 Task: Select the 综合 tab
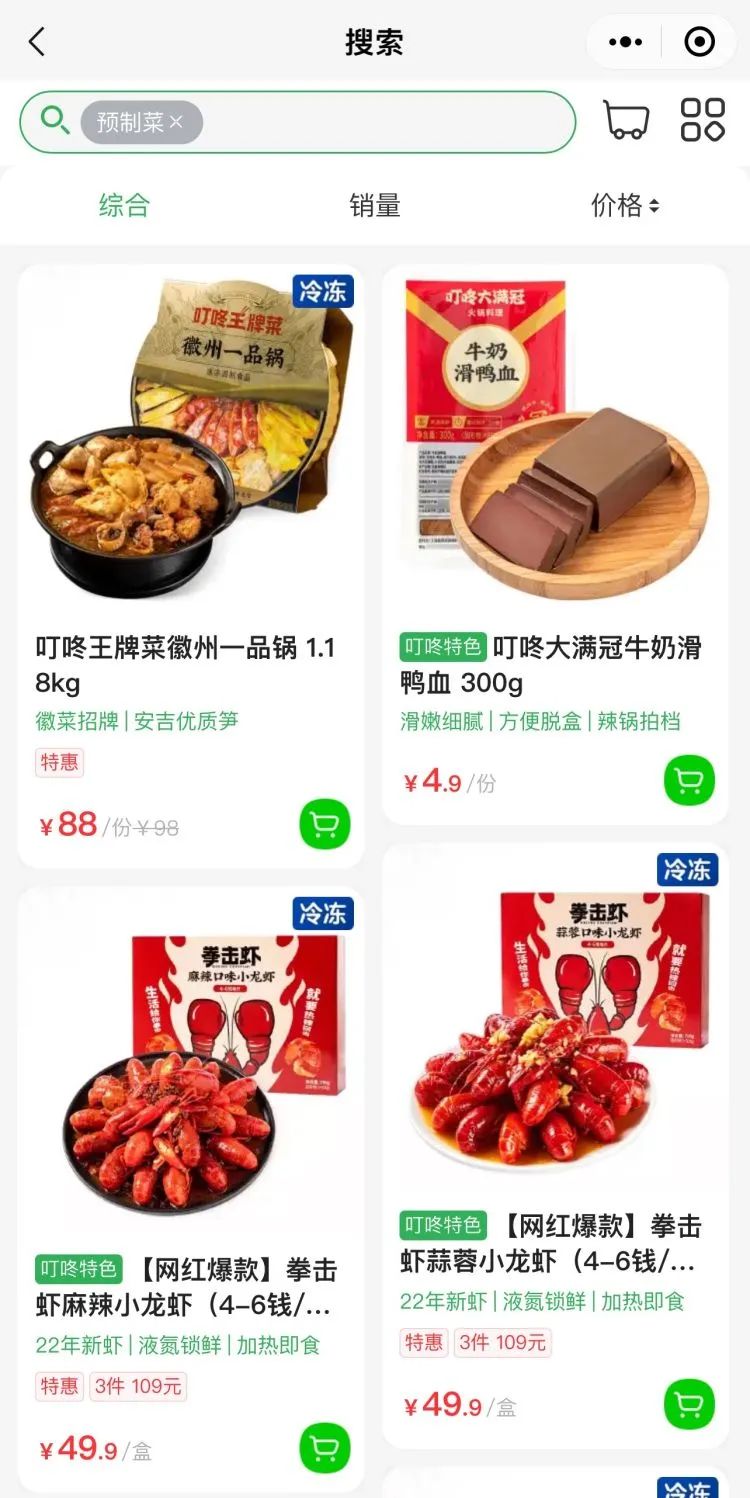pyautogui.click(x=122, y=206)
